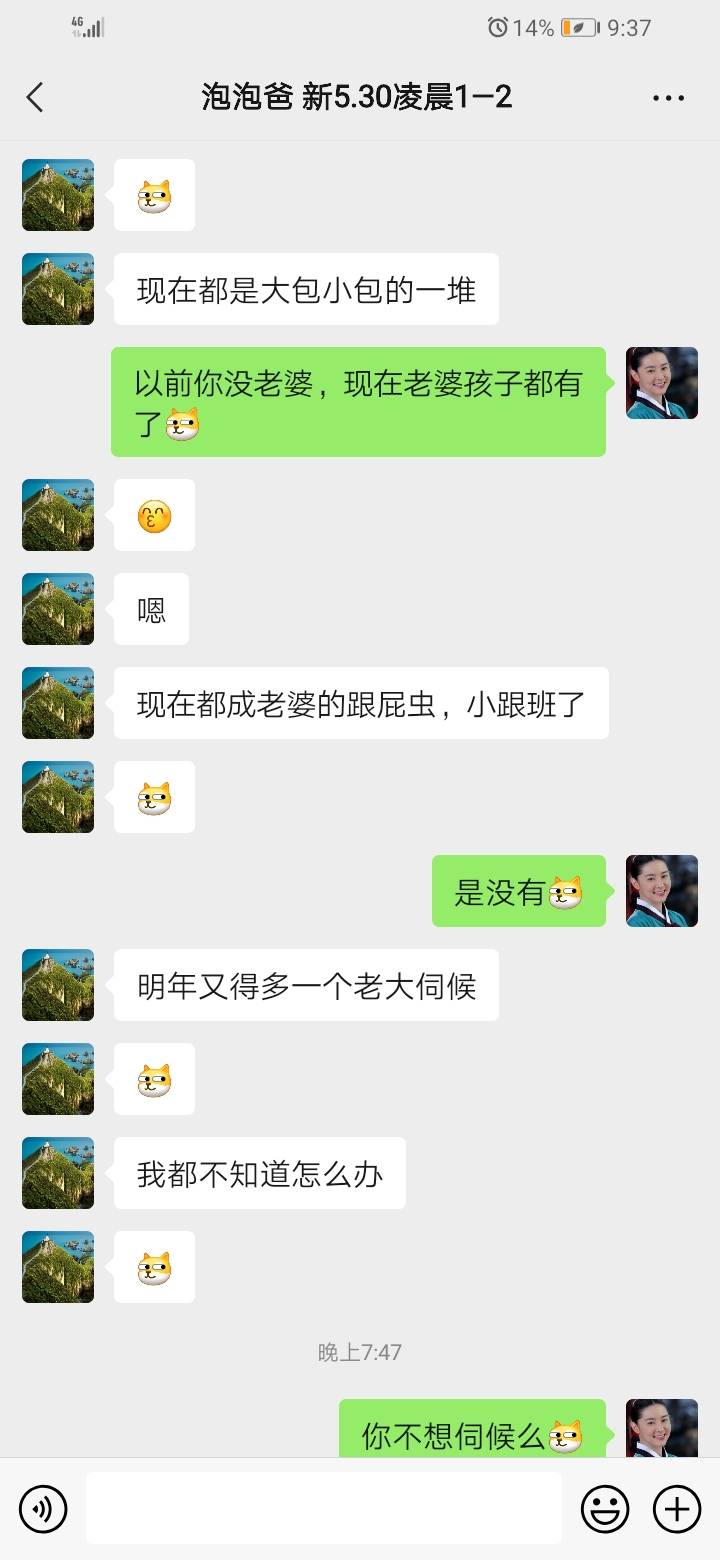This screenshot has width=720, height=1560.
Task: Select the message 现在都是大包小包的一堆
Action: (307, 289)
